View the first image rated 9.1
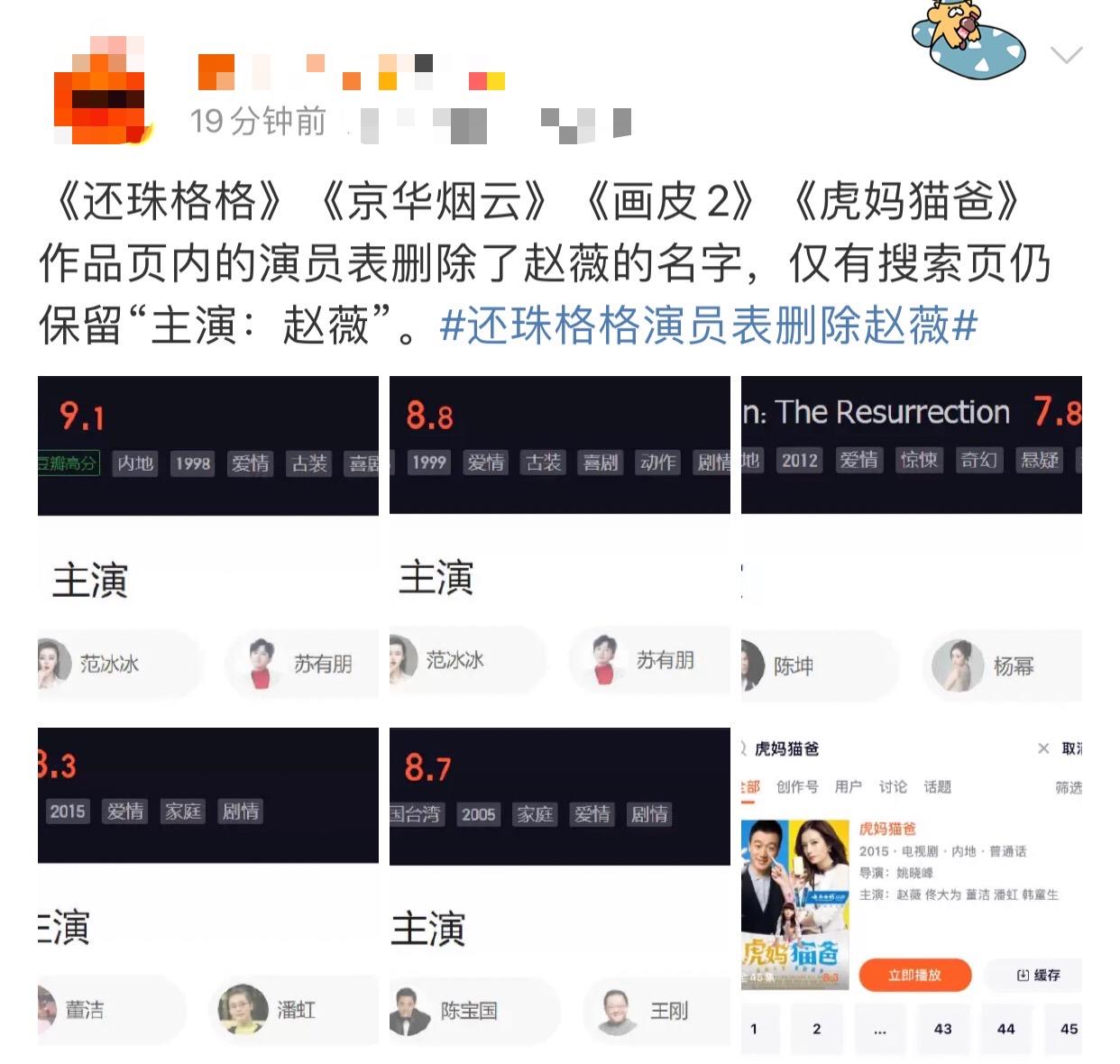Image resolution: width=1120 pixels, height=1064 pixels. [x=207, y=537]
